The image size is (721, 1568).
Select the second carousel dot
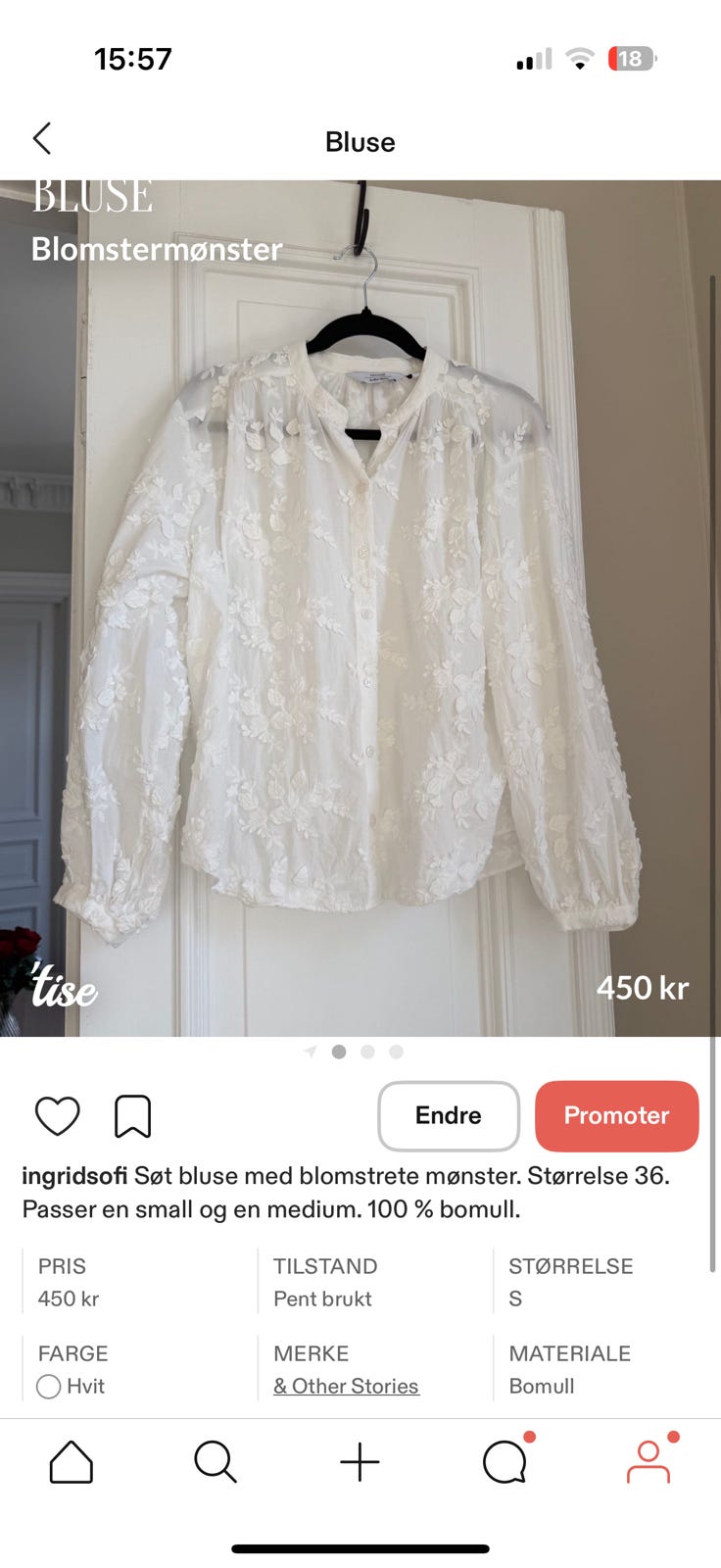coord(367,1052)
